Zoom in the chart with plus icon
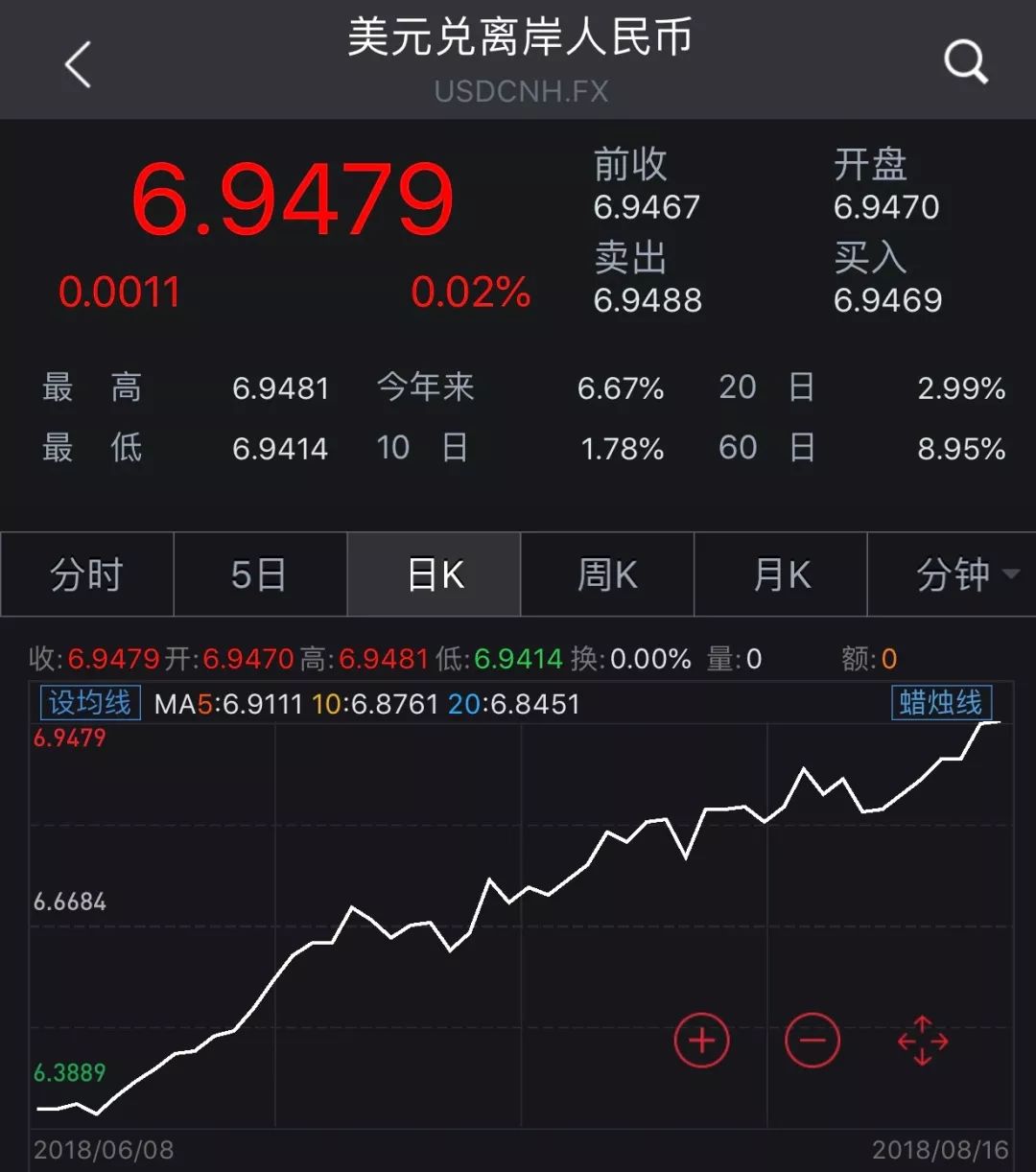Viewport: 1036px width, 1172px height. point(702,1041)
